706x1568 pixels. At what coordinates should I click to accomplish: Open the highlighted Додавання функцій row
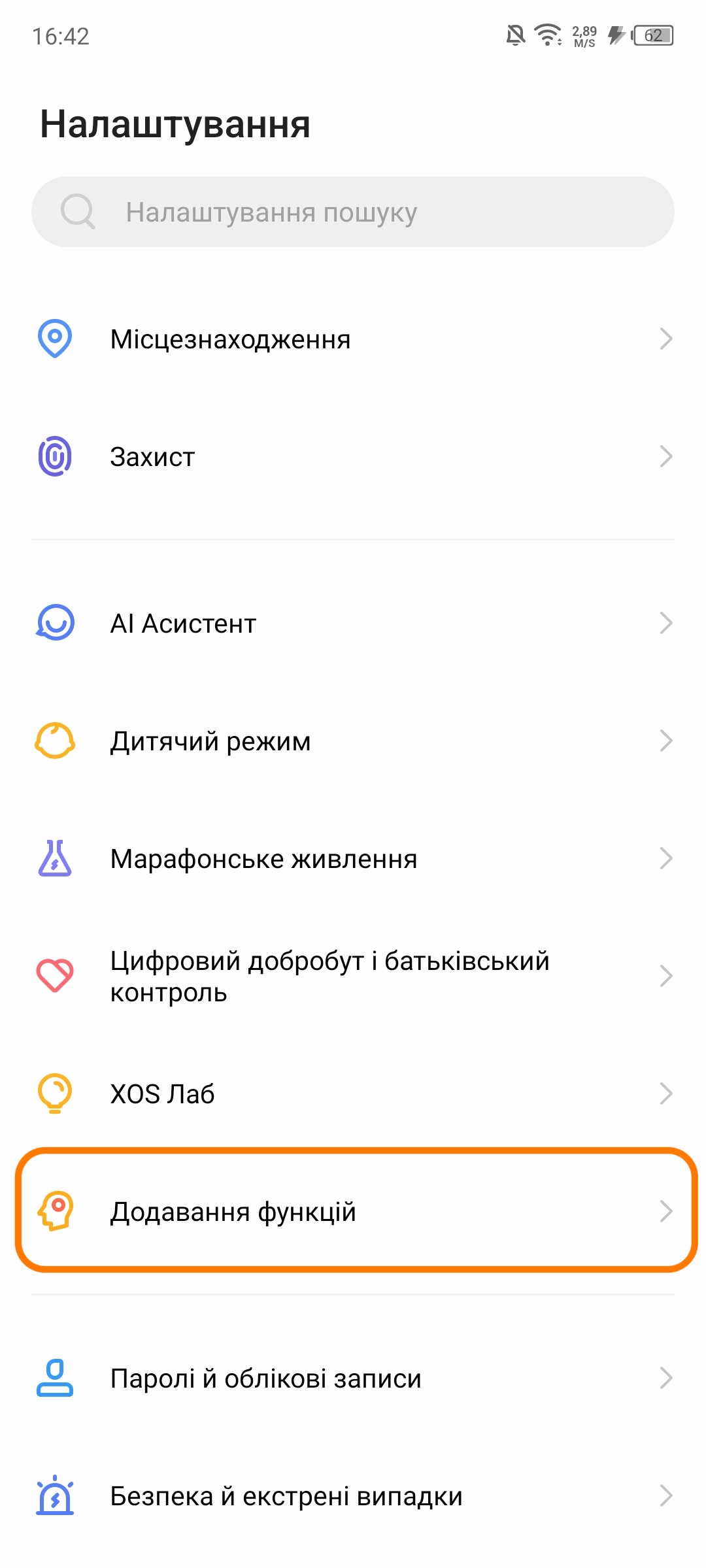356,1211
